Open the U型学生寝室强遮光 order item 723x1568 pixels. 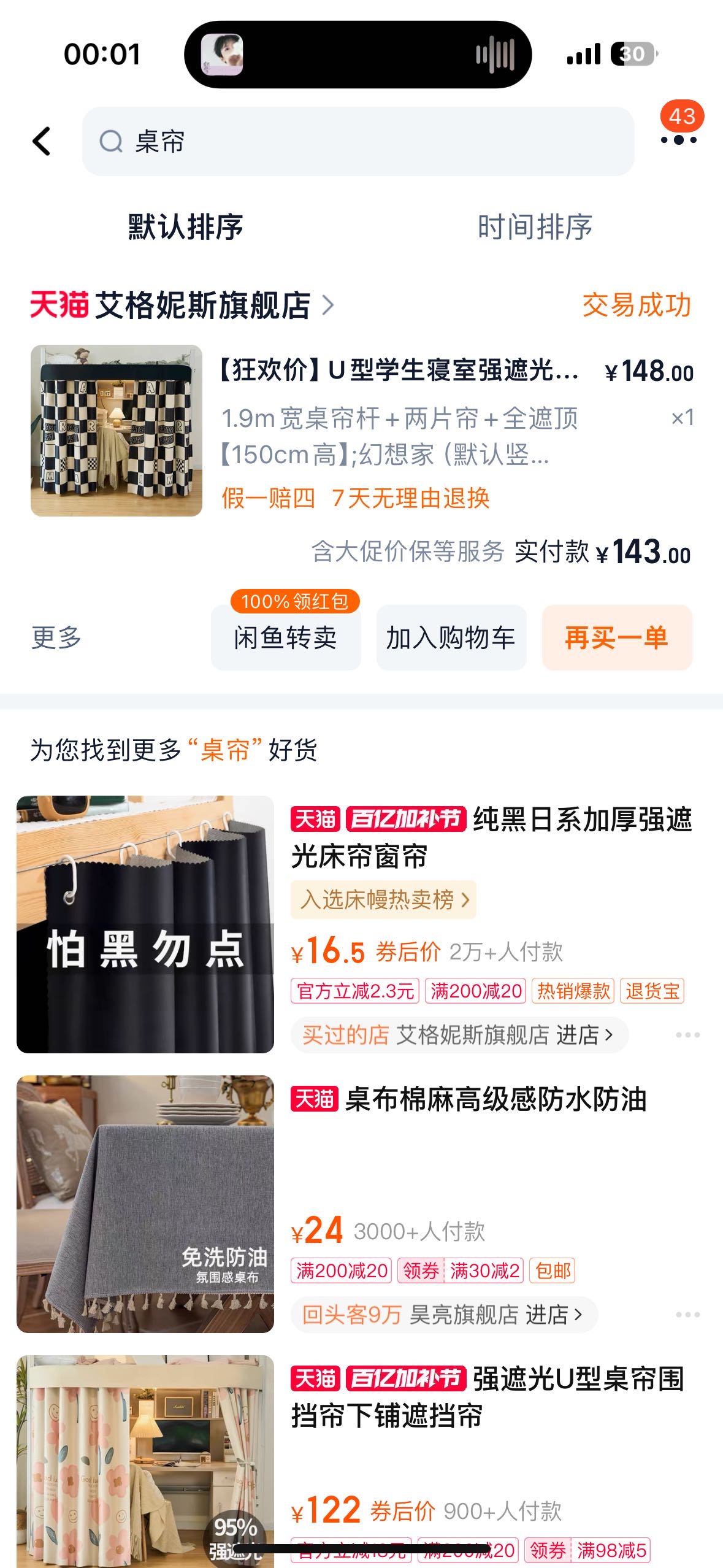[x=399, y=371]
